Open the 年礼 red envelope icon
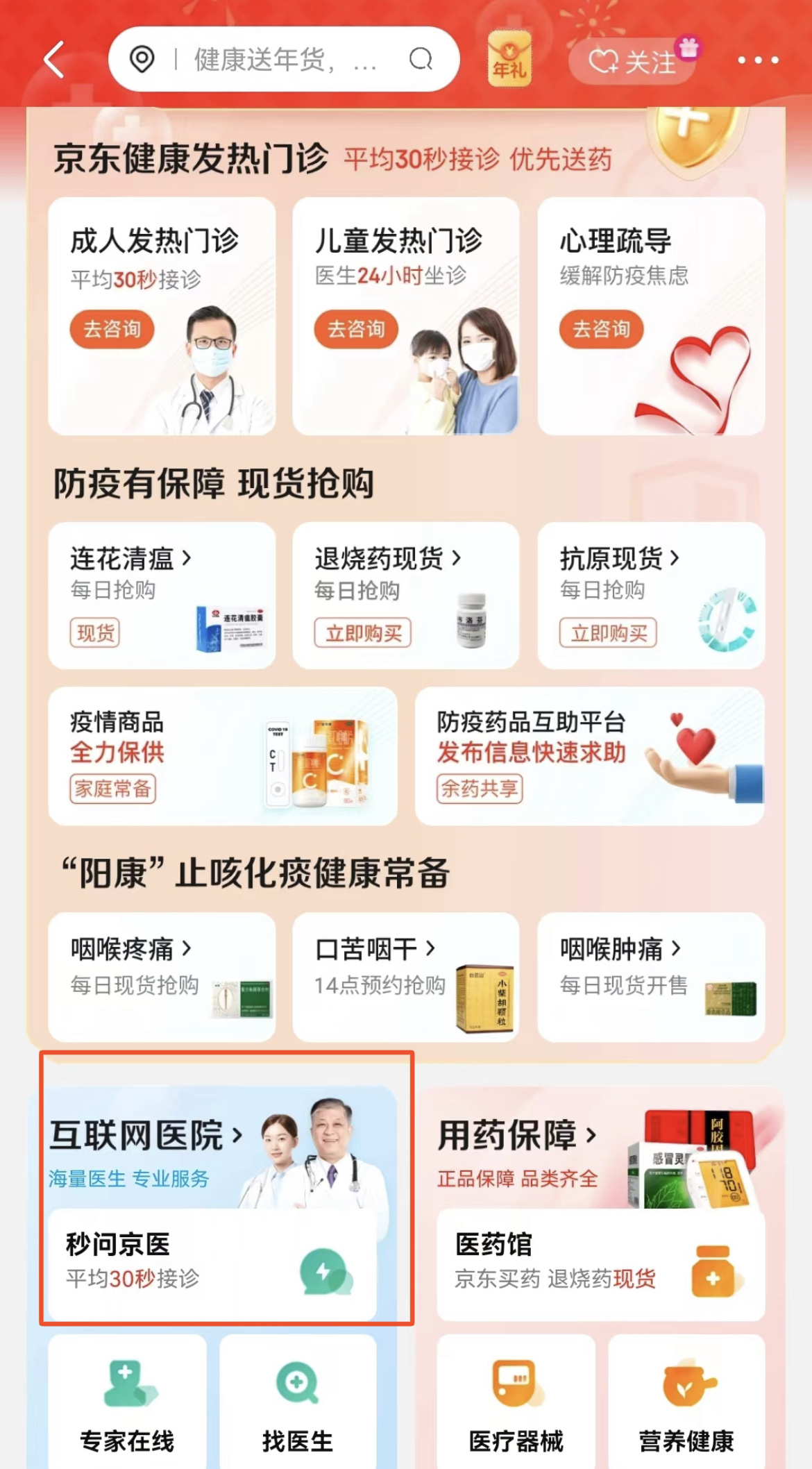Screen dimensions: 812x1469 click(x=509, y=60)
